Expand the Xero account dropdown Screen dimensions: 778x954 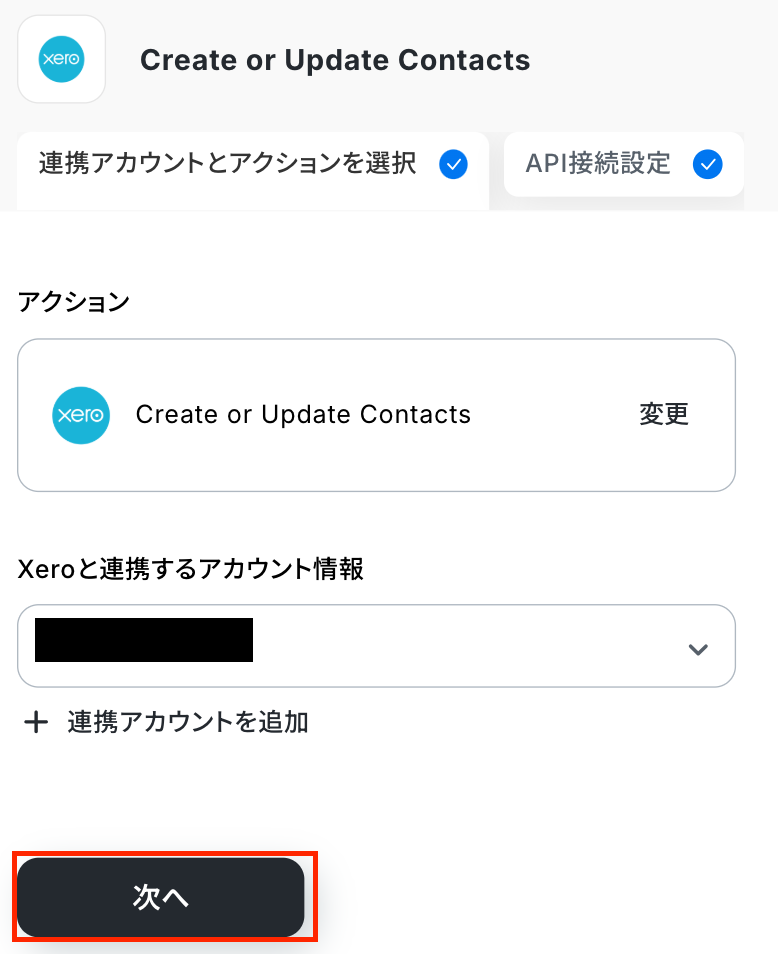[x=697, y=648]
